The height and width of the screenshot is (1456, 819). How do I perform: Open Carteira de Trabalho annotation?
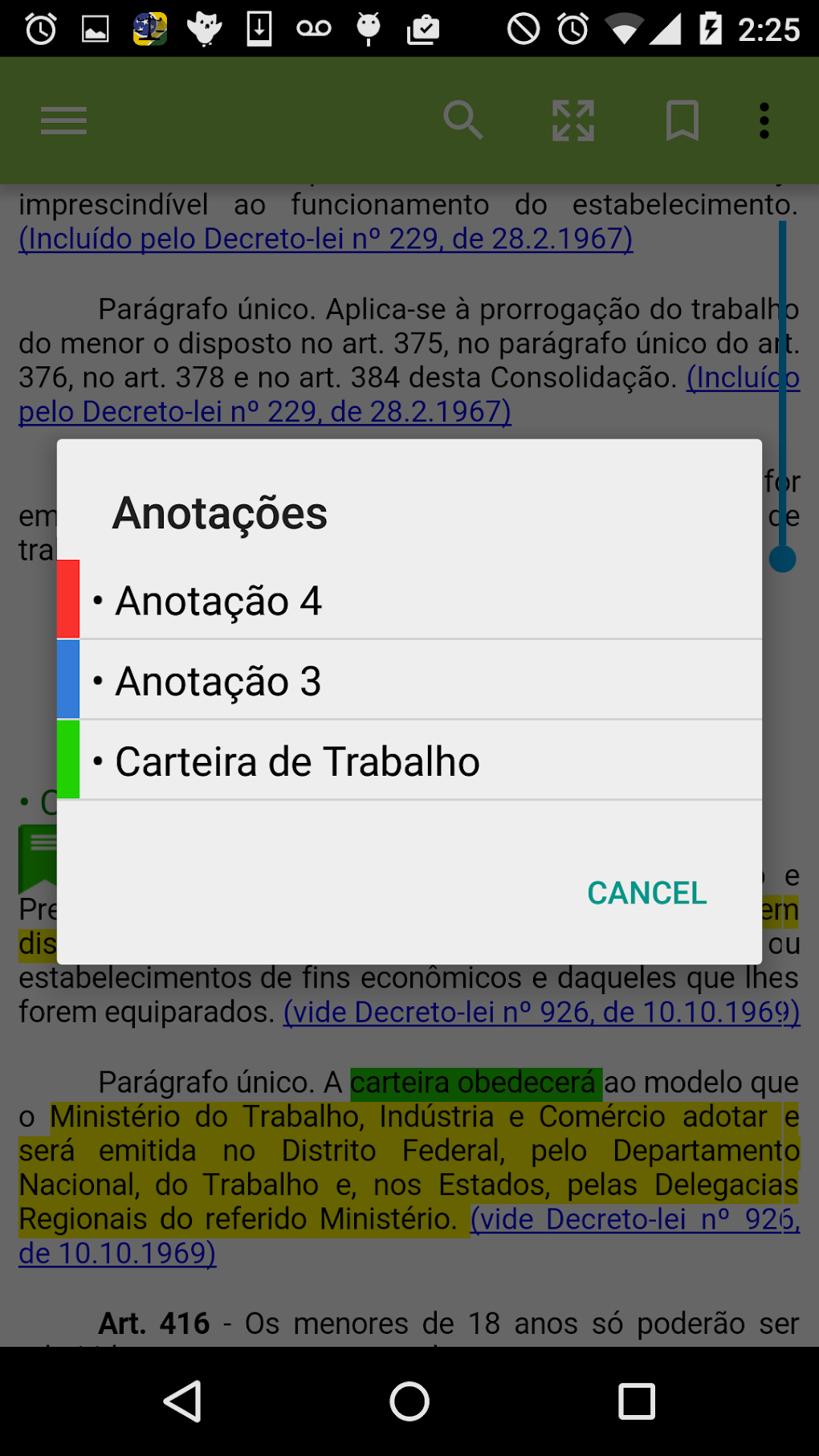(x=409, y=761)
